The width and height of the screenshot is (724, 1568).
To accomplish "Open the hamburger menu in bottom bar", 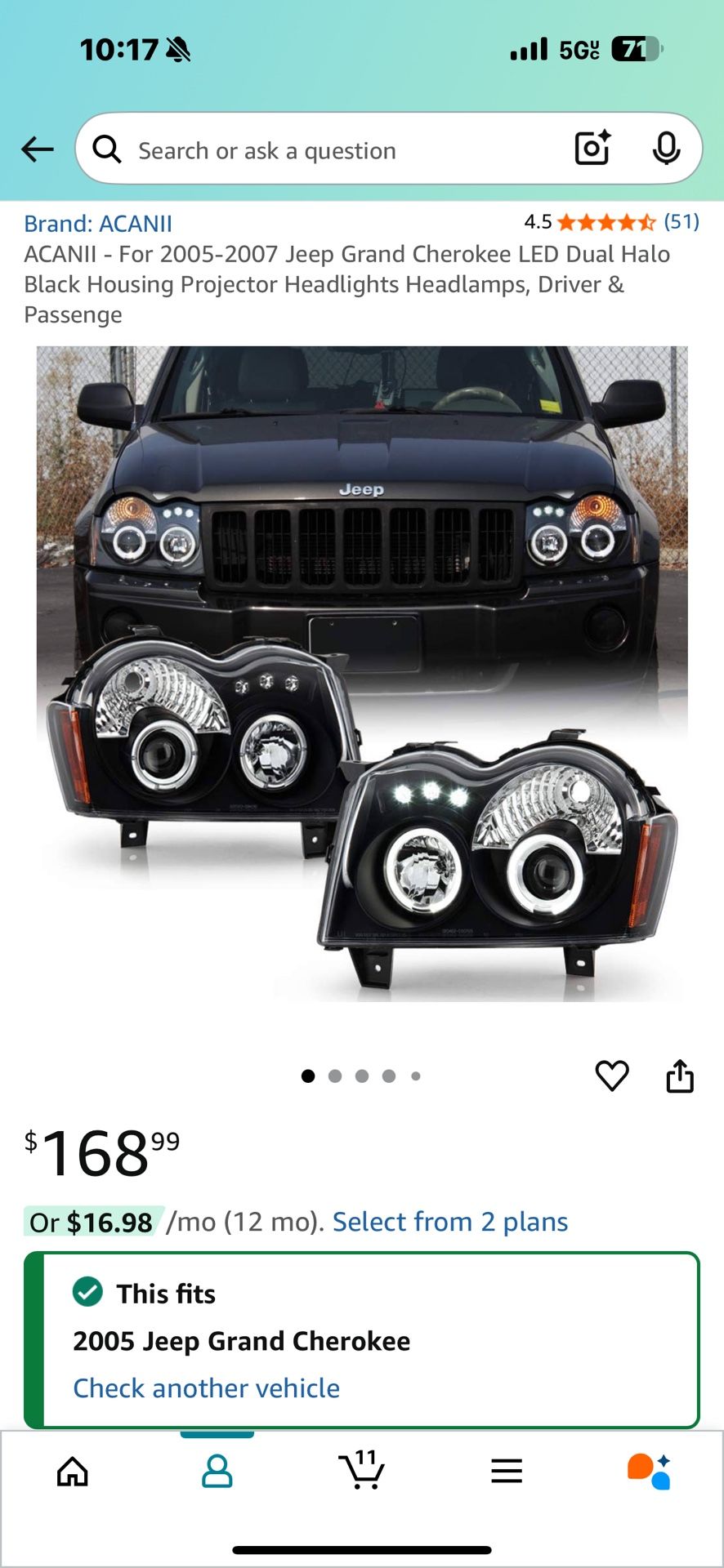I will [507, 1472].
